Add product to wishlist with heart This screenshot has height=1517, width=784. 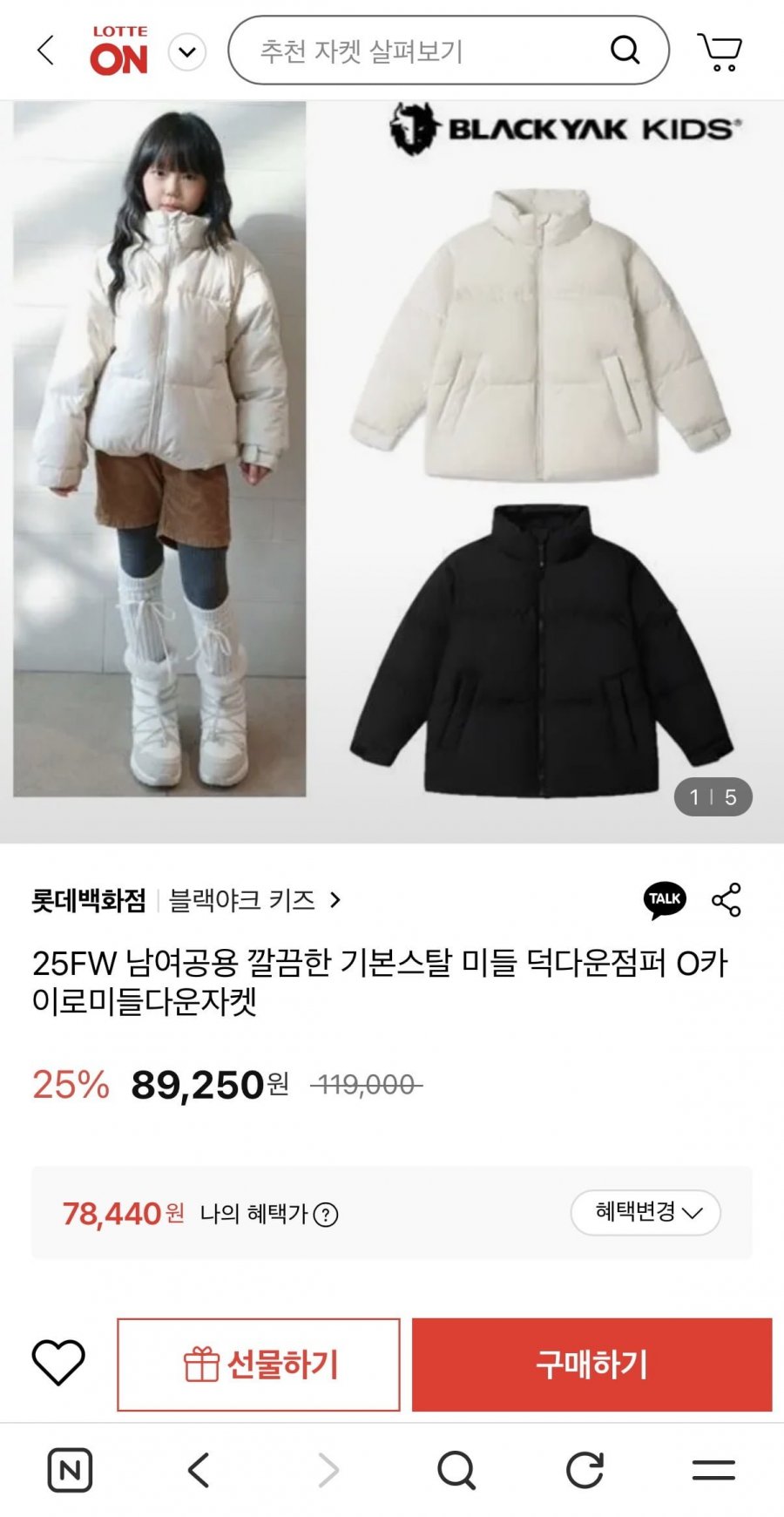point(58,1362)
